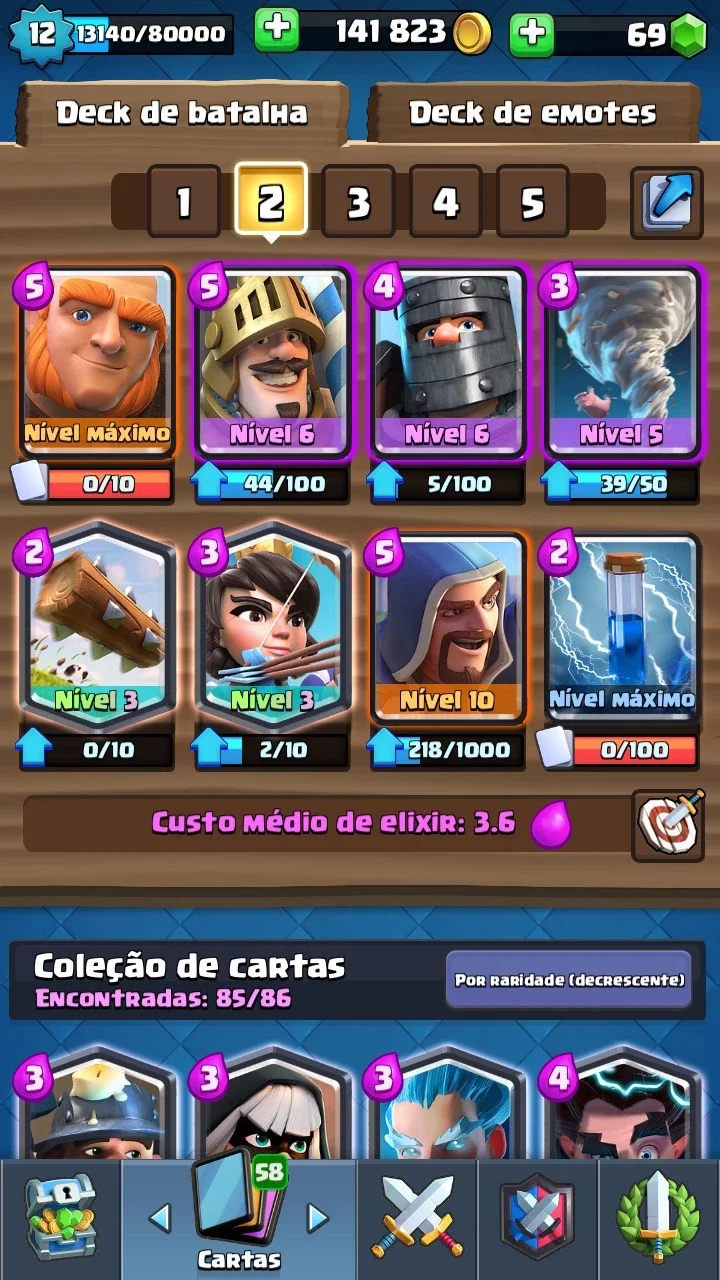Go to the battle tab with crossed swords
The width and height of the screenshot is (720, 1280).
(417, 1217)
